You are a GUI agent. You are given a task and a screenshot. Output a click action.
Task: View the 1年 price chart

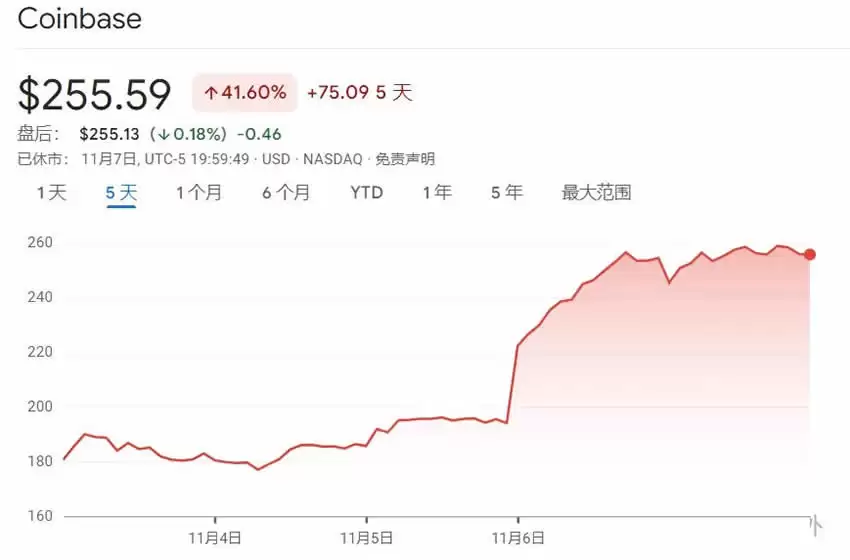pos(437,193)
